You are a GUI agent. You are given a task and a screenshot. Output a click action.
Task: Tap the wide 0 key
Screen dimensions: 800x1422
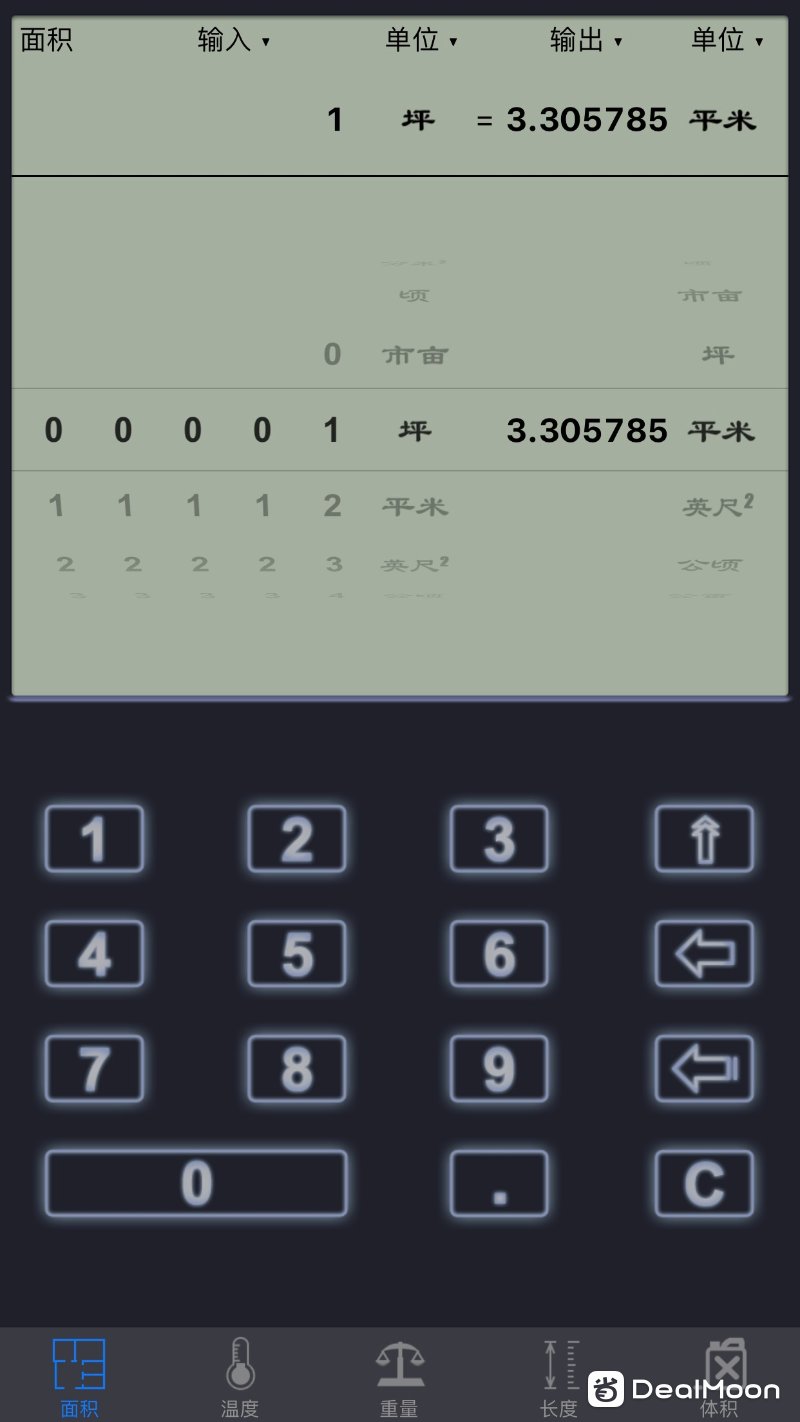point(196,1183)
